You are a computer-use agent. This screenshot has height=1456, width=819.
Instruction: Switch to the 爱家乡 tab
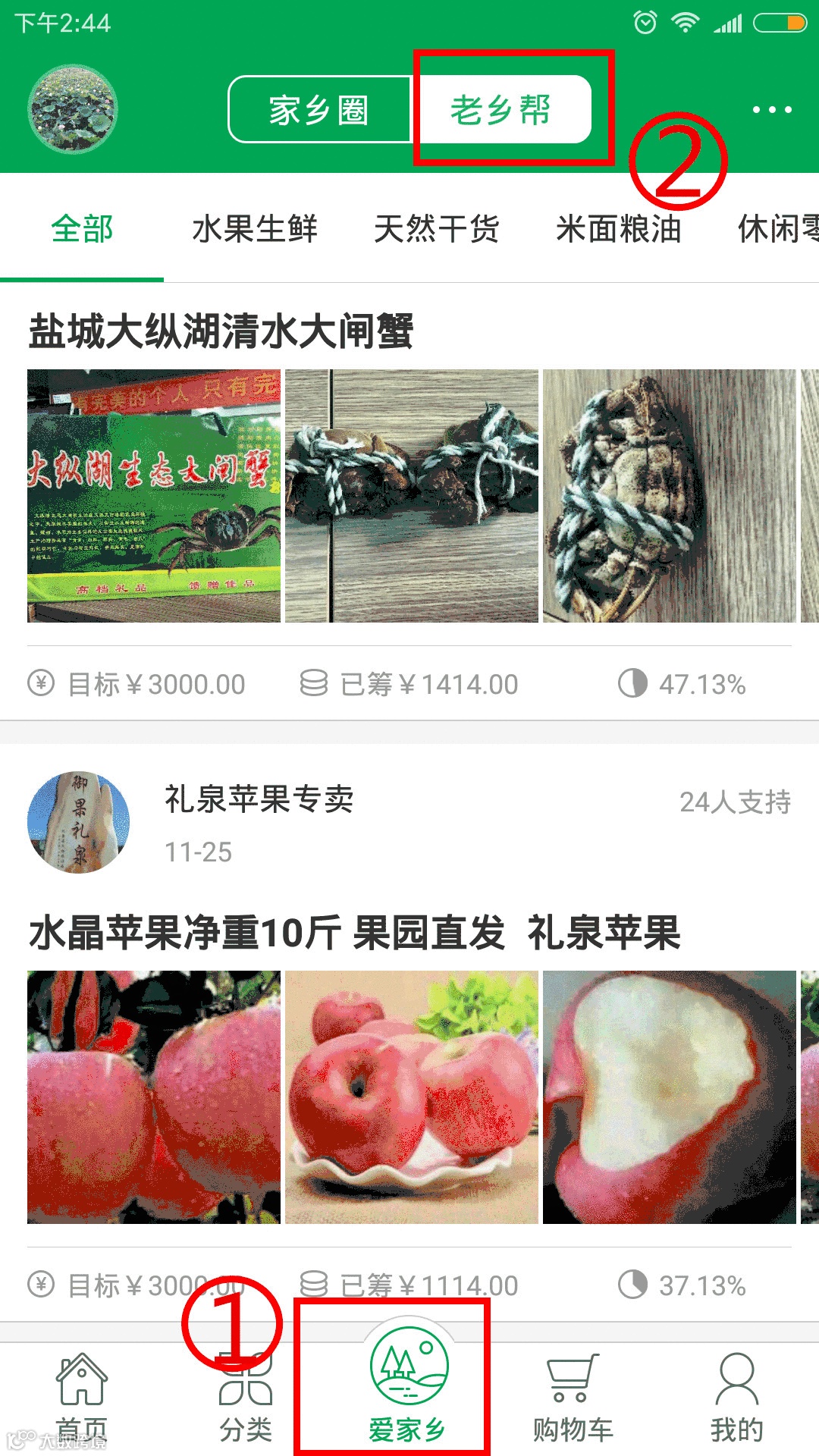click(x=408, y=1389)
